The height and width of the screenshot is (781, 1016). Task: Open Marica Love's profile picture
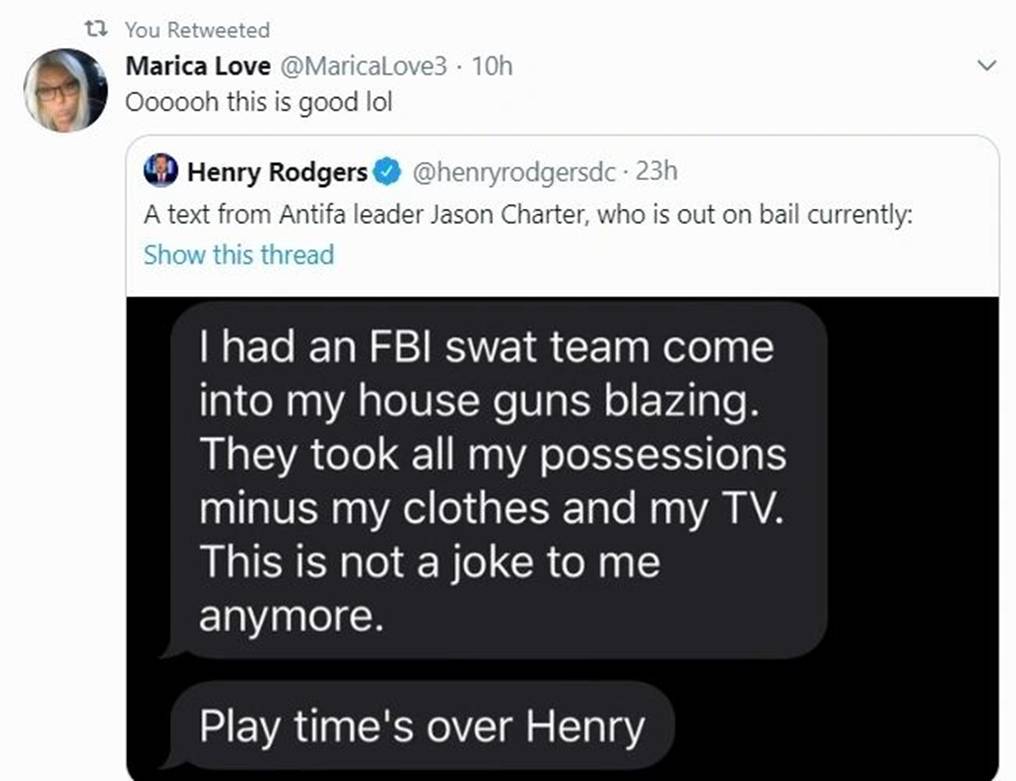tap(65, 90)
